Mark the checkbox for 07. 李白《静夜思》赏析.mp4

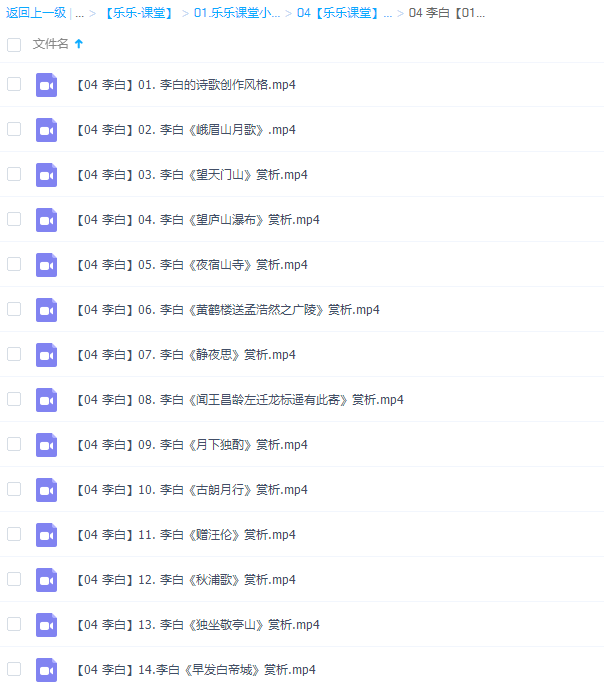point(14,354)
